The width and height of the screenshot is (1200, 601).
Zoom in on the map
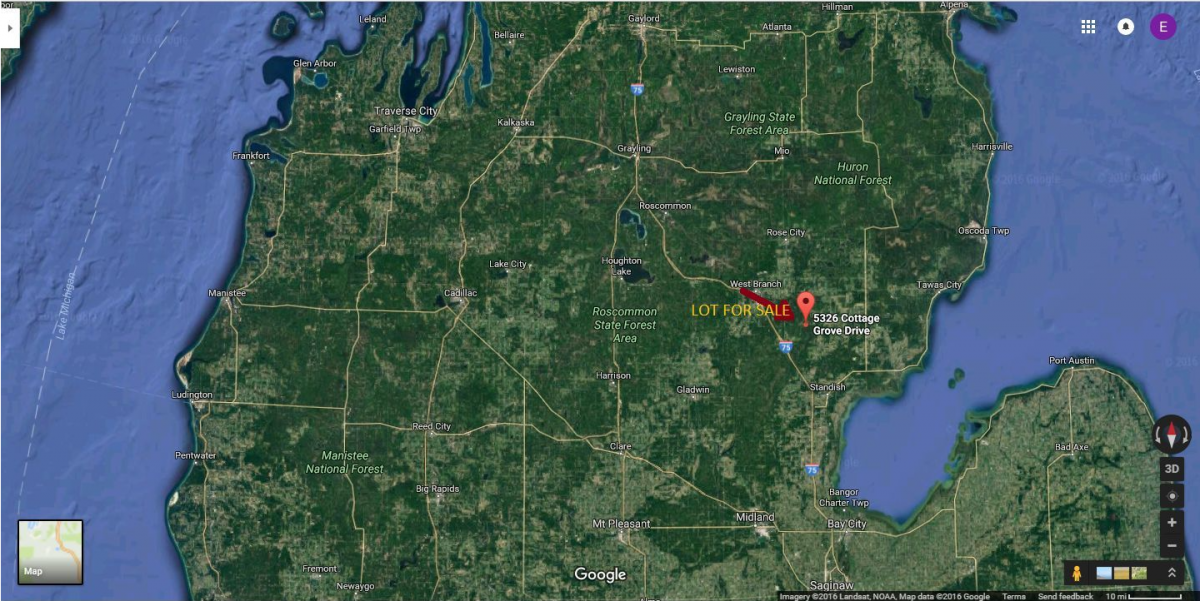(1172, 522)
